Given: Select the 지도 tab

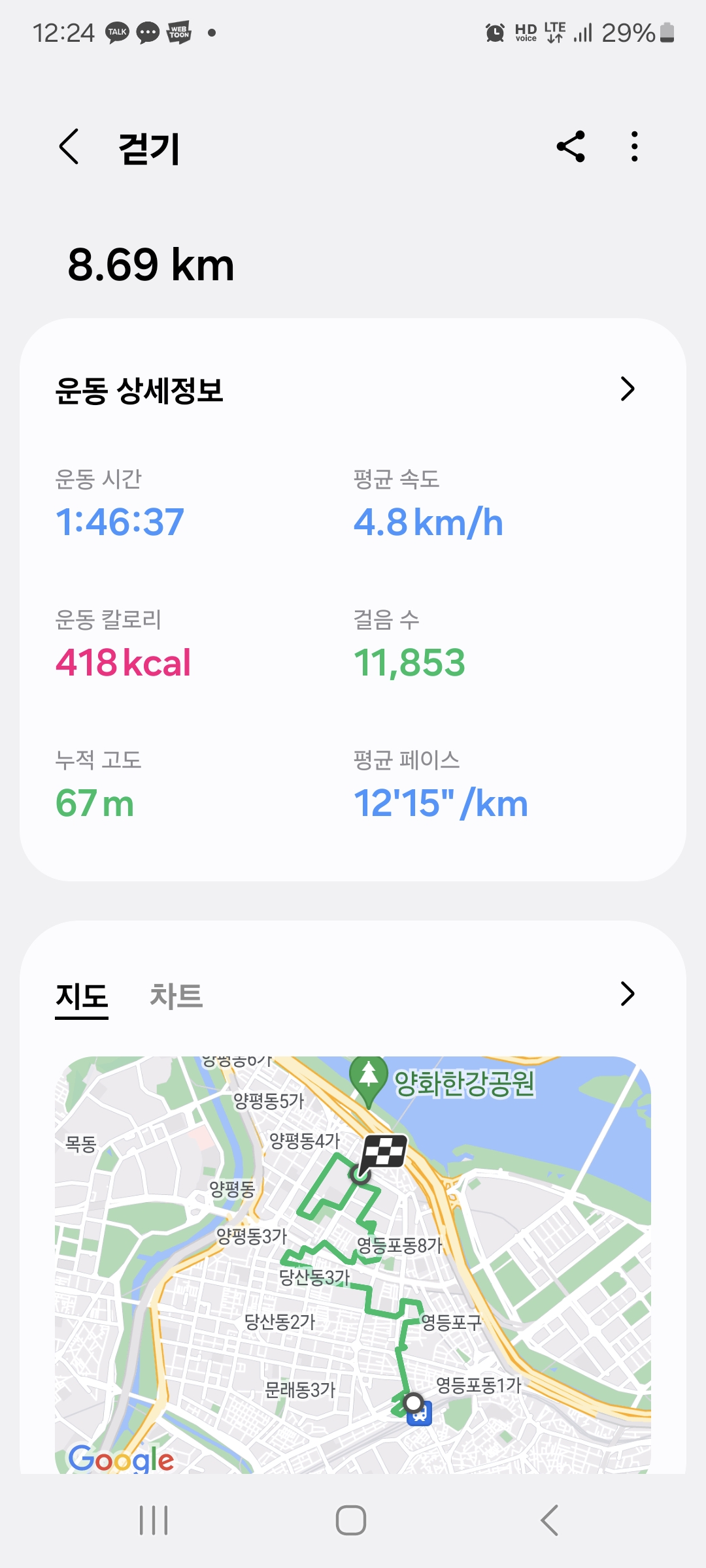Looking at the screenshot, I should 82,996.
